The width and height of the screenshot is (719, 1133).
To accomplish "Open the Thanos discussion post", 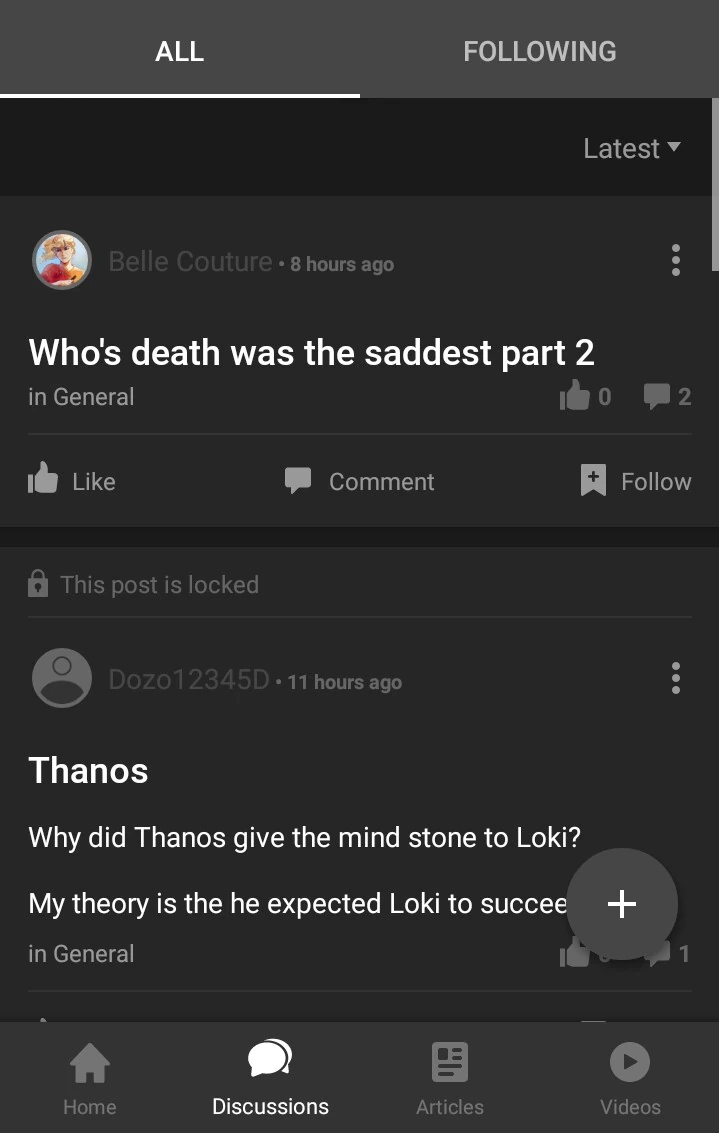I will coord(89,770).
